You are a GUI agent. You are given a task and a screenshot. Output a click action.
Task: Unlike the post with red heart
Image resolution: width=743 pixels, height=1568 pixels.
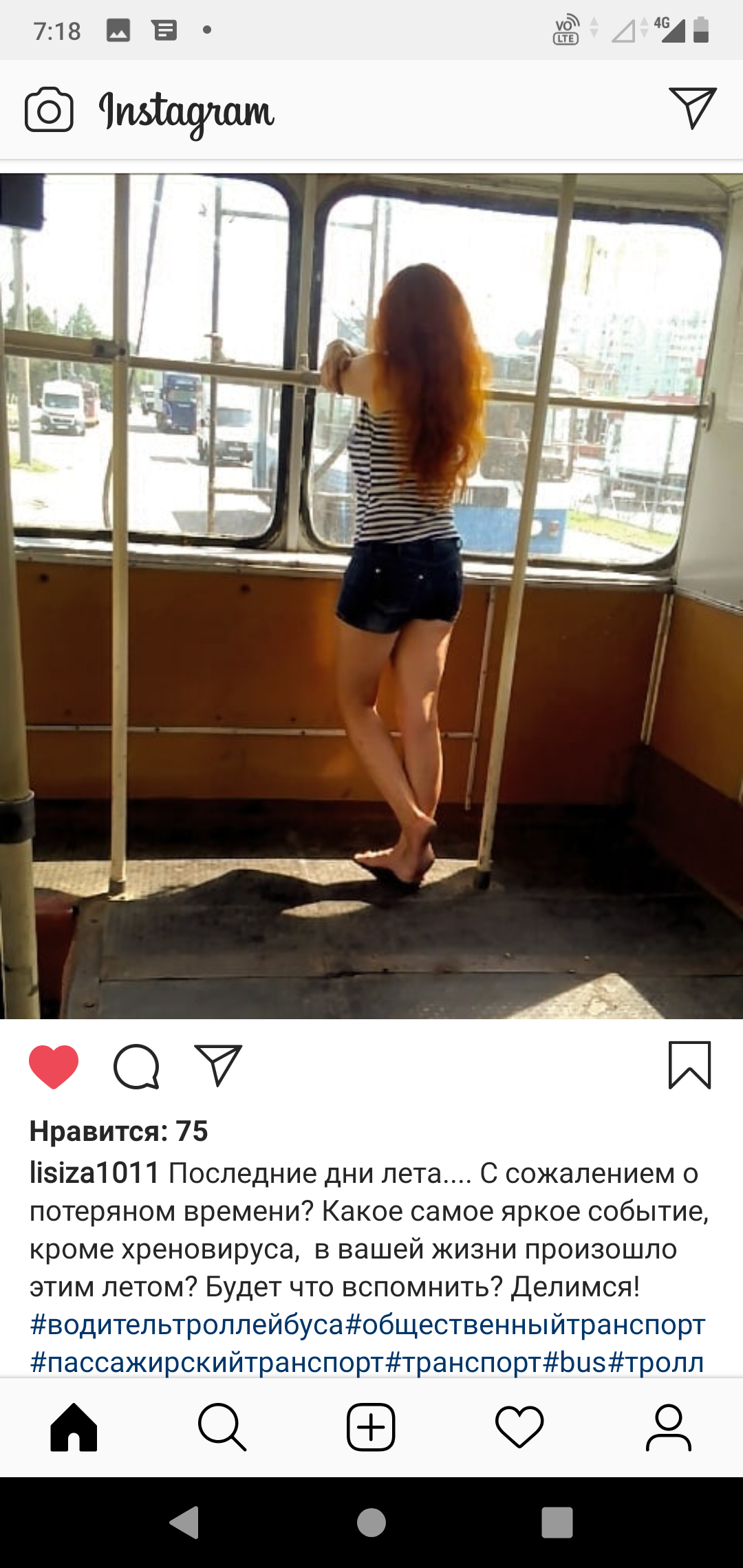point(54,1066)
